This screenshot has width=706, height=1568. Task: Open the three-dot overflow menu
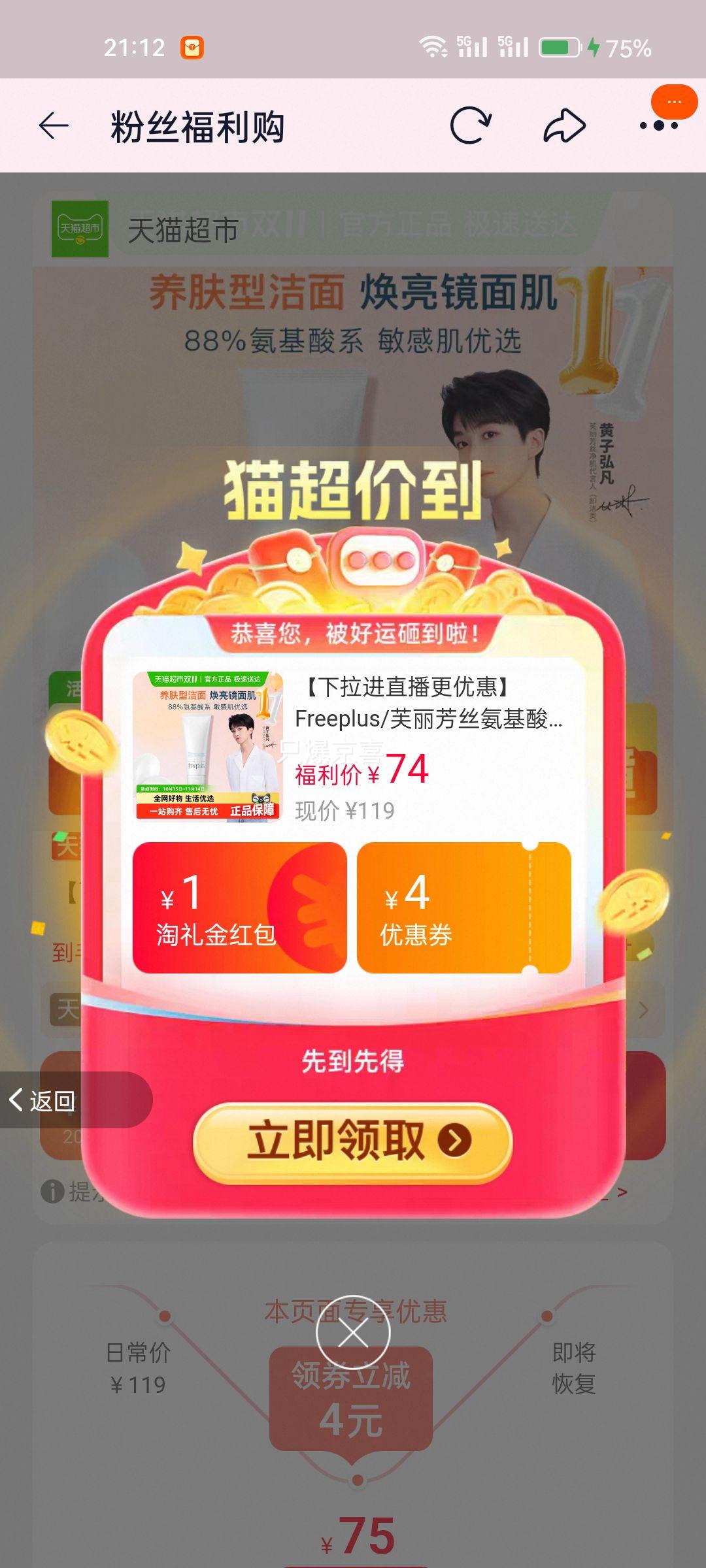[659, 125]
